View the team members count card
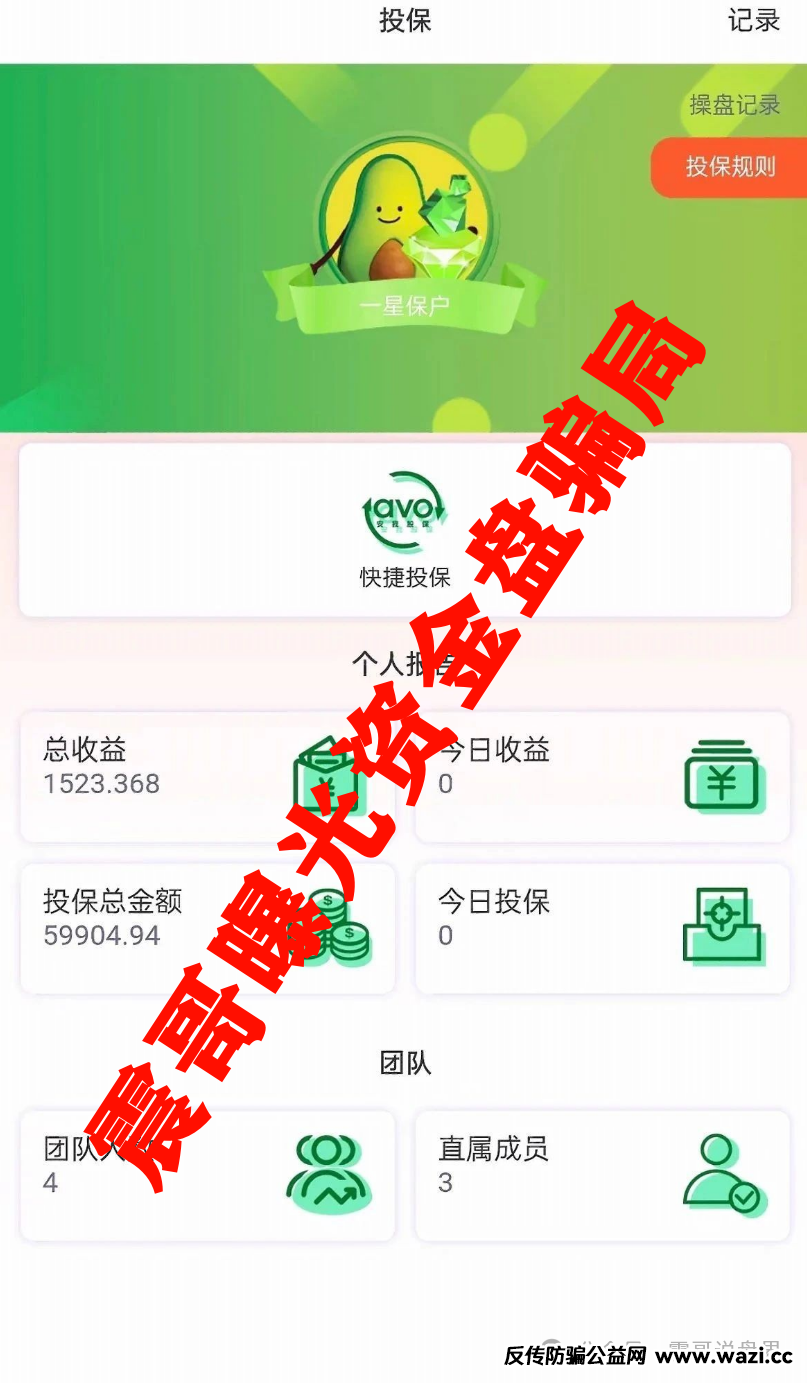The image size is (807, 1383). point(207,1175)
